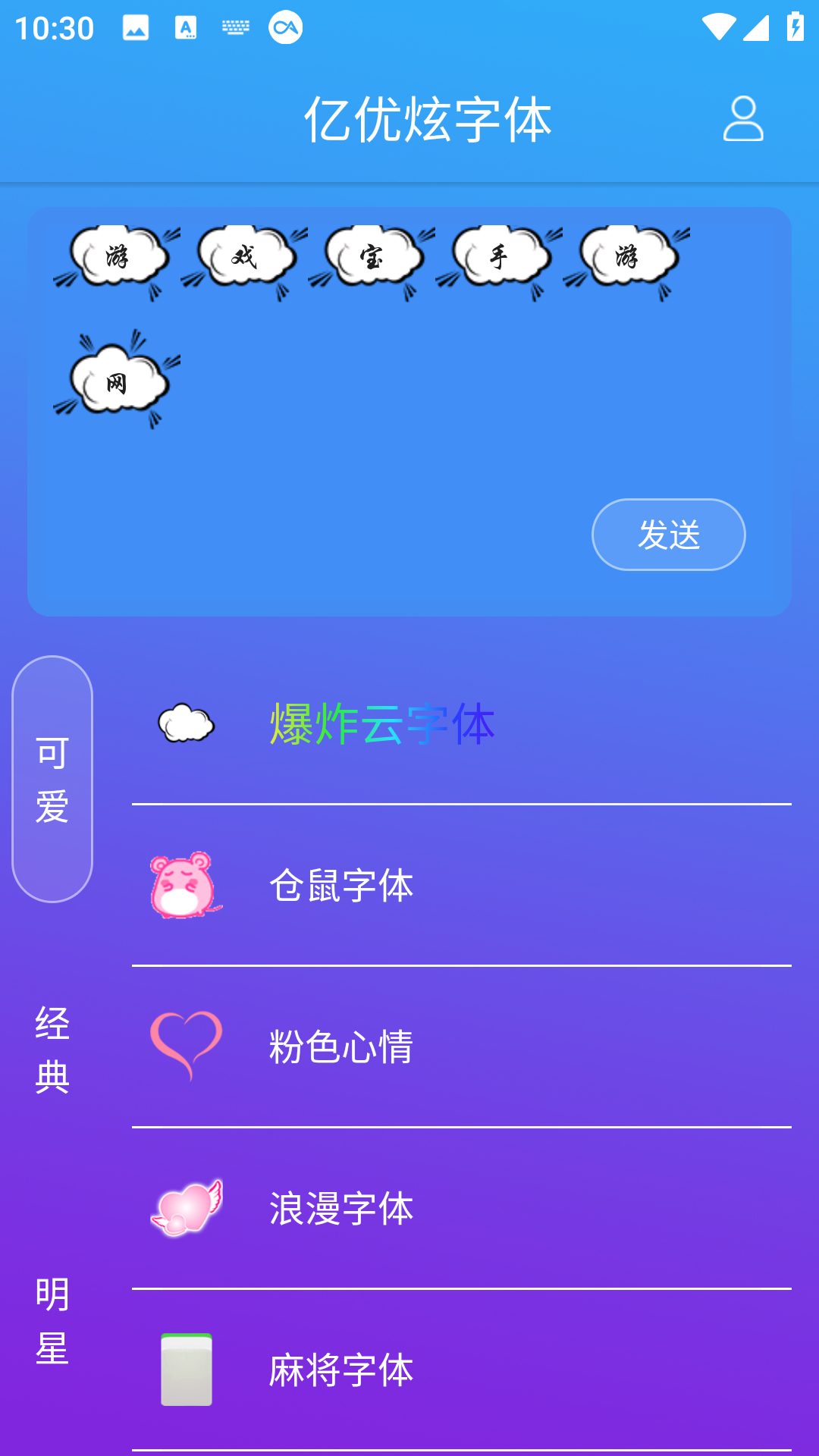Tap the 发送 send button
This screenshot has width=819, height=1456.
[668, 535]
